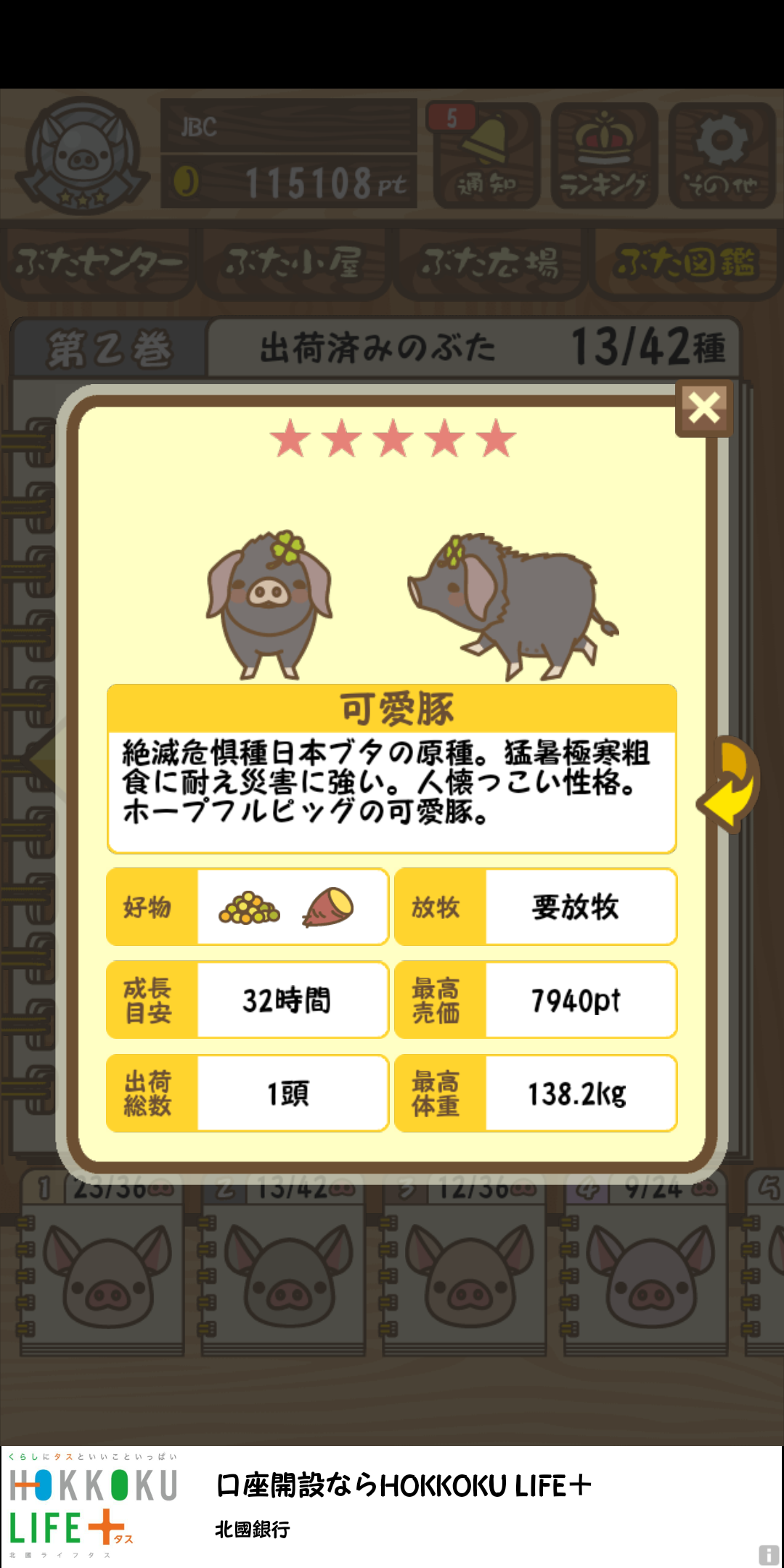Go to the next pig with yellow arrow
Image resolution: width=784 pixels, height=1568 pixels.
click(x=729, y=784)
